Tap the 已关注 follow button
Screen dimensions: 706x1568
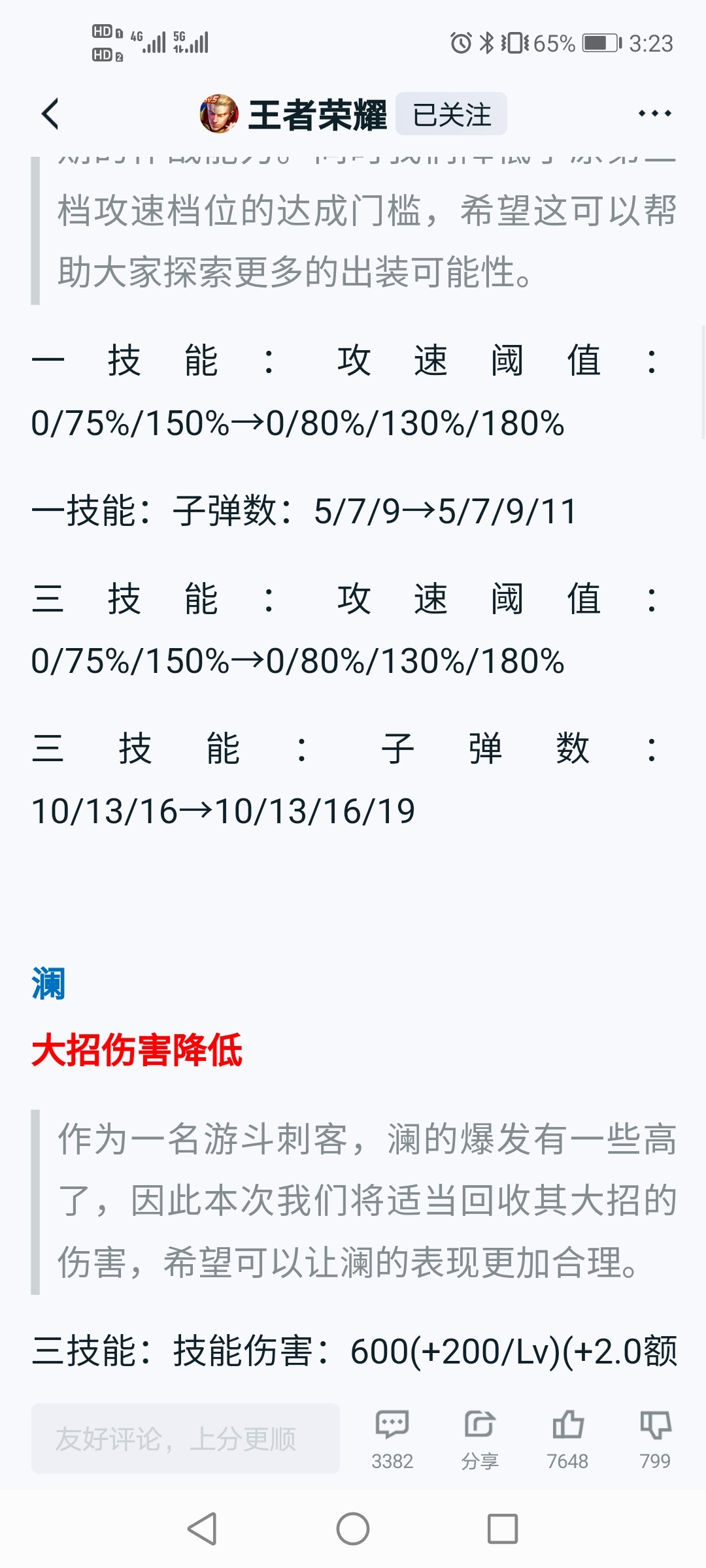(451, 114)
